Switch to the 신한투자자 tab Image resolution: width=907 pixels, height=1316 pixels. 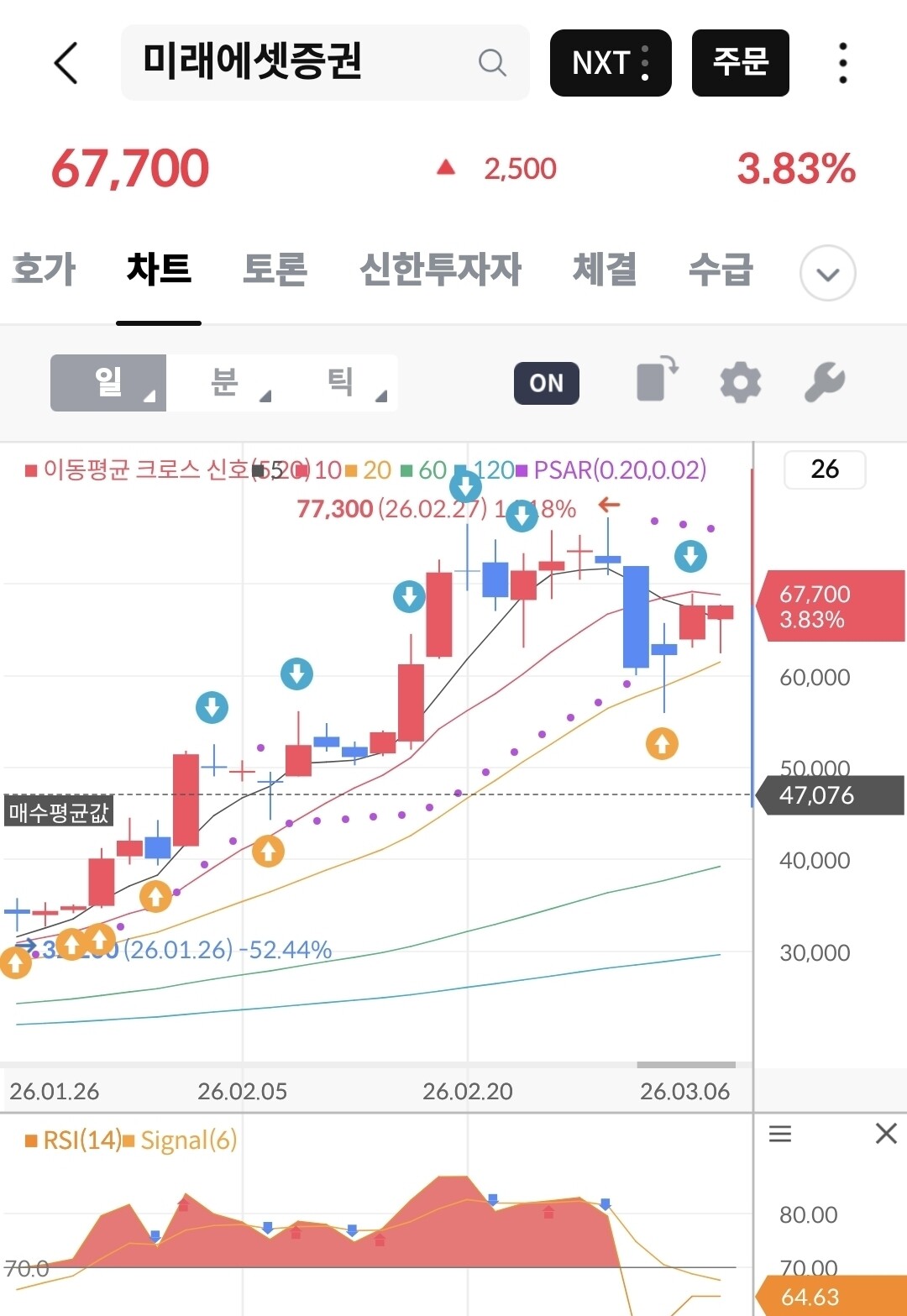[440, 270]
